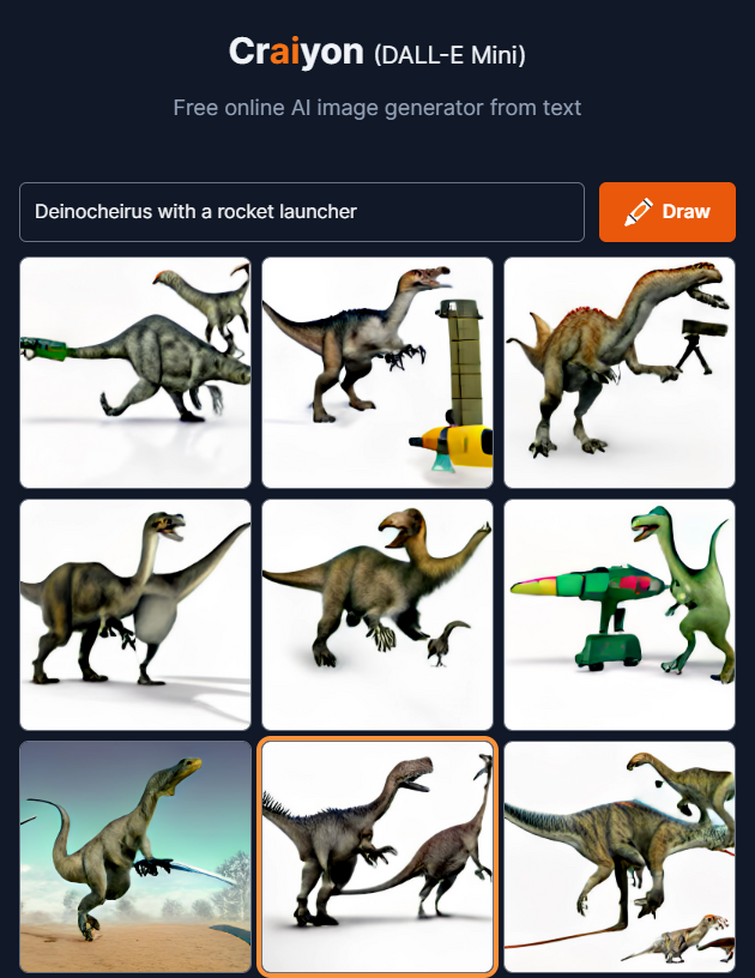Open the image with the yellow device
755x978 pixels.
378,372
